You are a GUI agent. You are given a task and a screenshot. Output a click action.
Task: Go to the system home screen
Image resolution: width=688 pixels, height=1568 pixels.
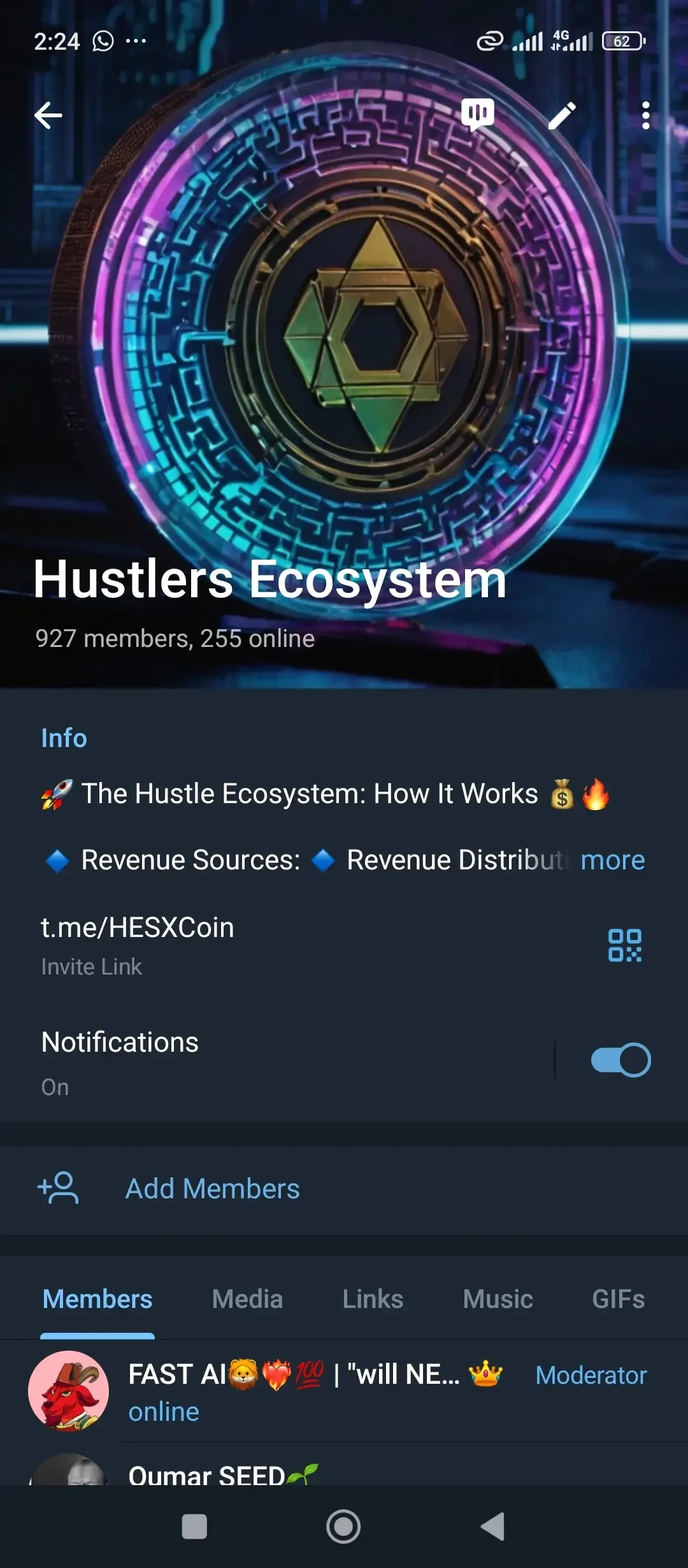[343, 1527]
